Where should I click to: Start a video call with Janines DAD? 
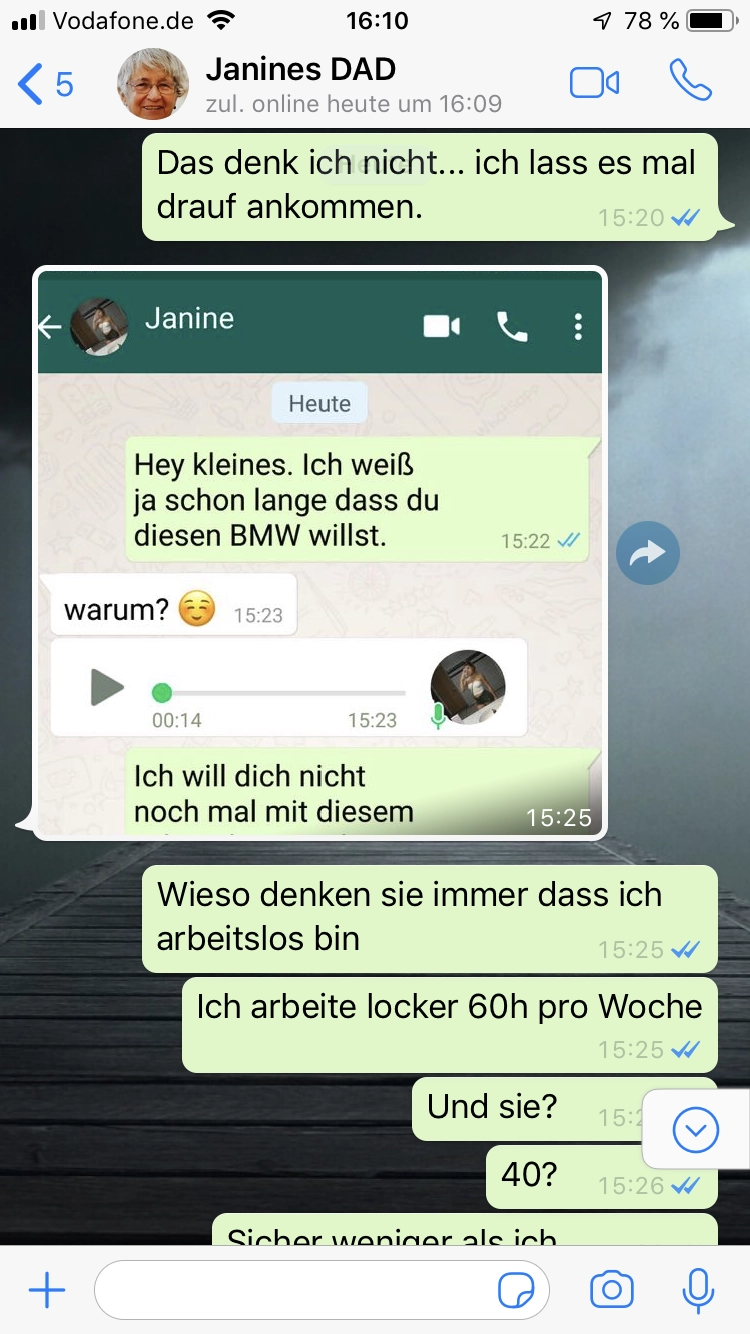tap(594, 83)
